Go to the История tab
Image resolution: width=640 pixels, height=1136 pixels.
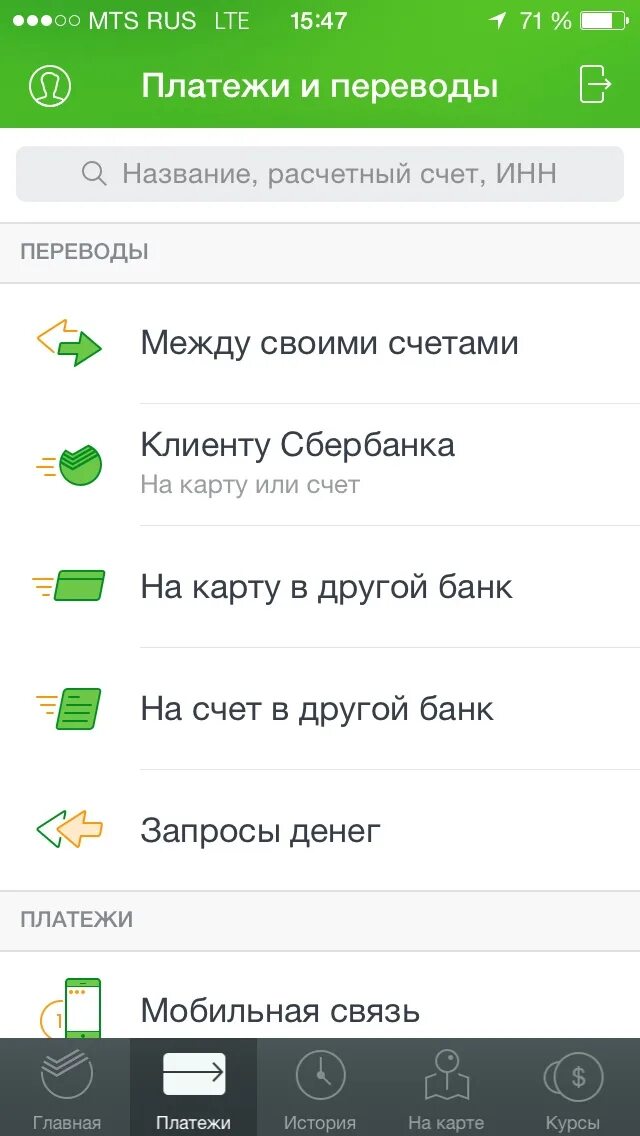(320, 1088)
